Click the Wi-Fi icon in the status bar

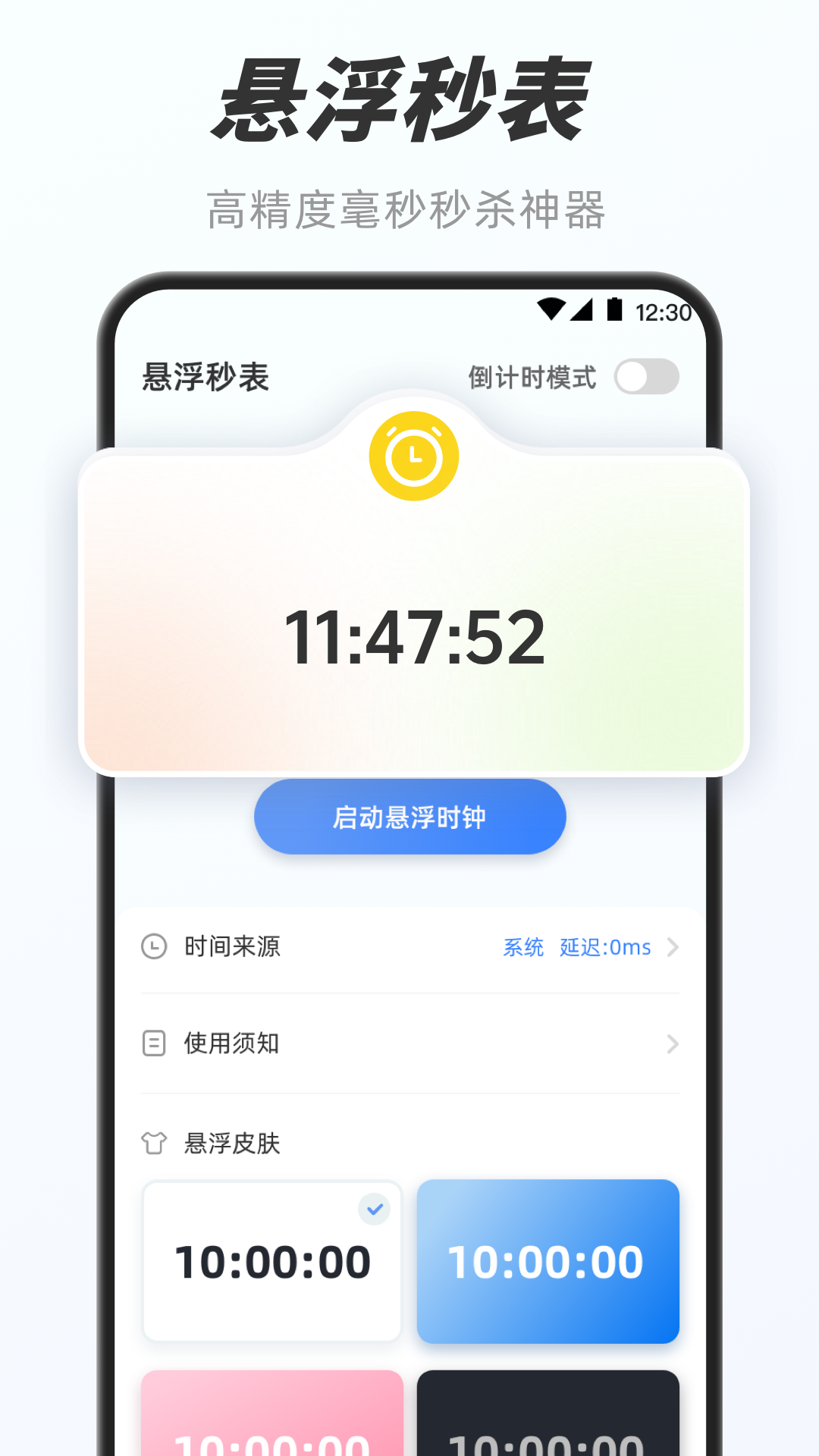pyautogui.click(x=552, y=308)
